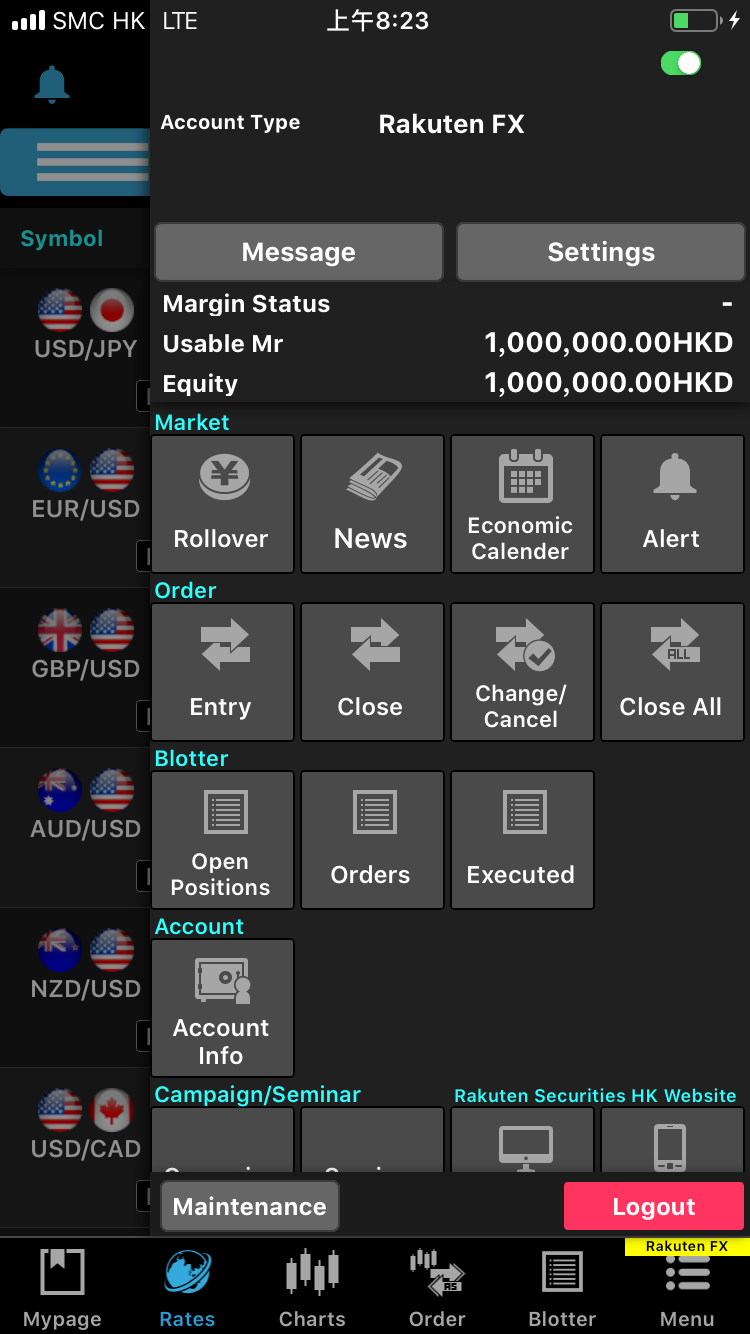This screenshot has height=1334, width=750.
Task: Switch to the Charts tab
Action: [x=312, y=1288]
